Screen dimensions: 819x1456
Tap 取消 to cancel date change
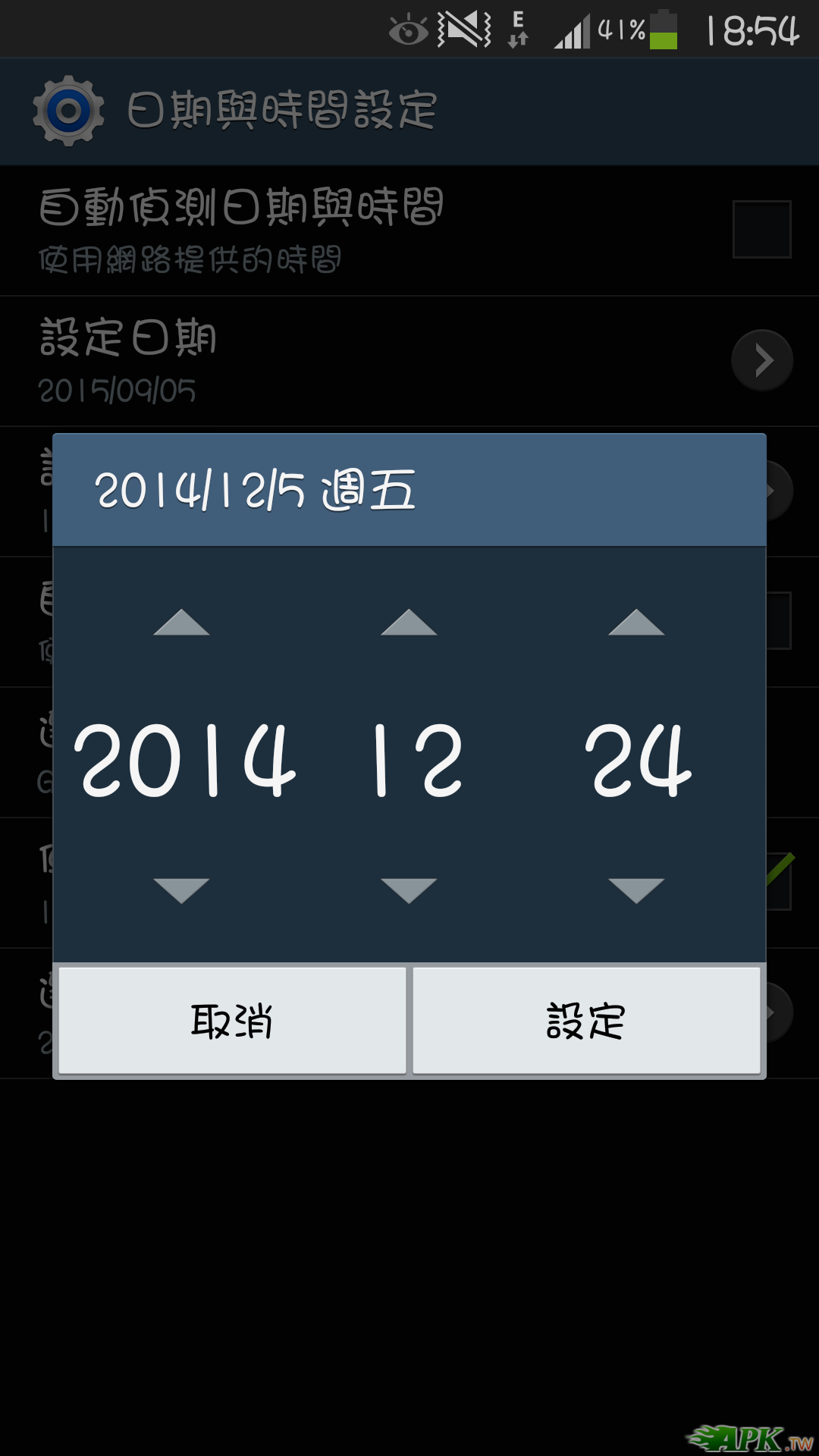click(232, 1020)
